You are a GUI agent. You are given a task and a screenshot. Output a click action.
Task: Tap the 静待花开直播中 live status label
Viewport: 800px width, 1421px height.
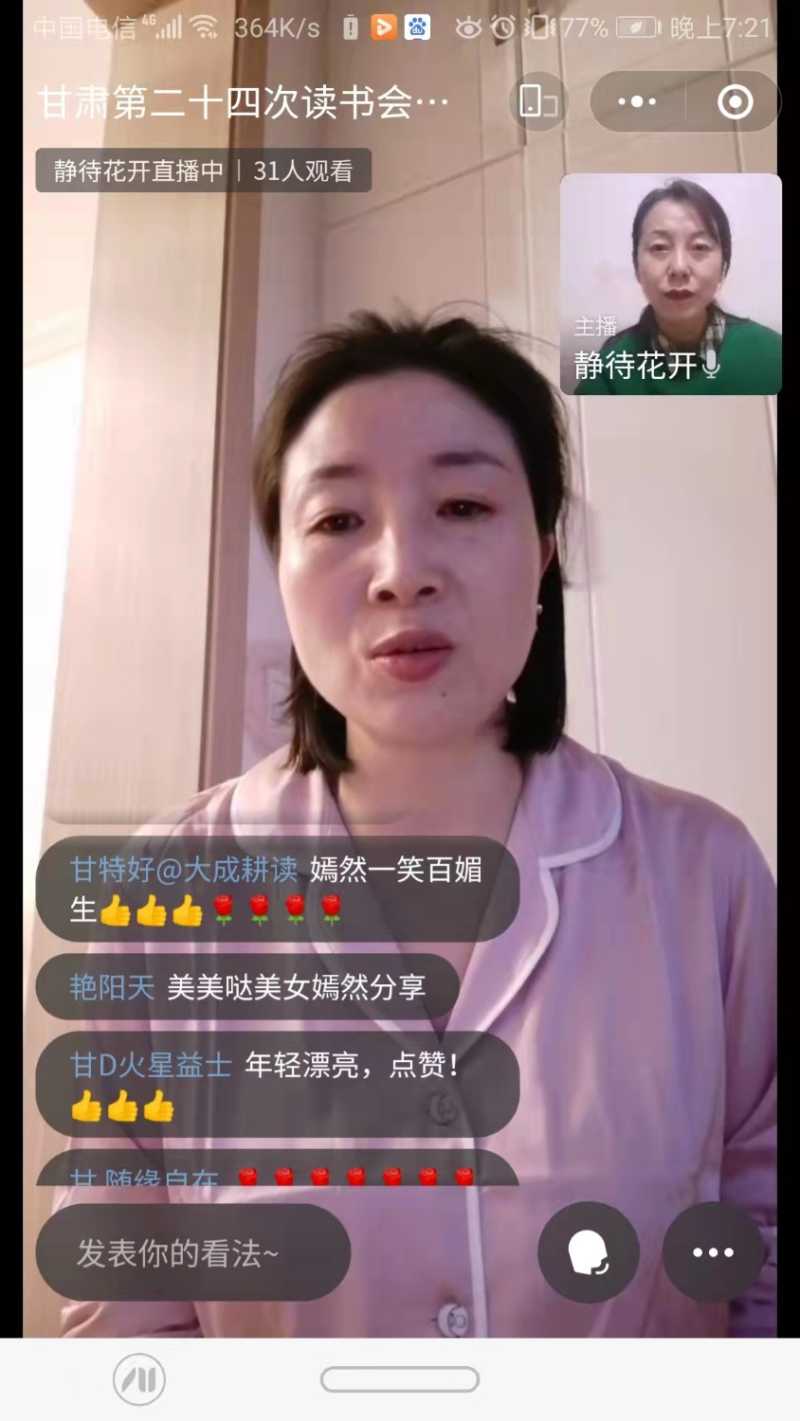(x=139, y=171)
